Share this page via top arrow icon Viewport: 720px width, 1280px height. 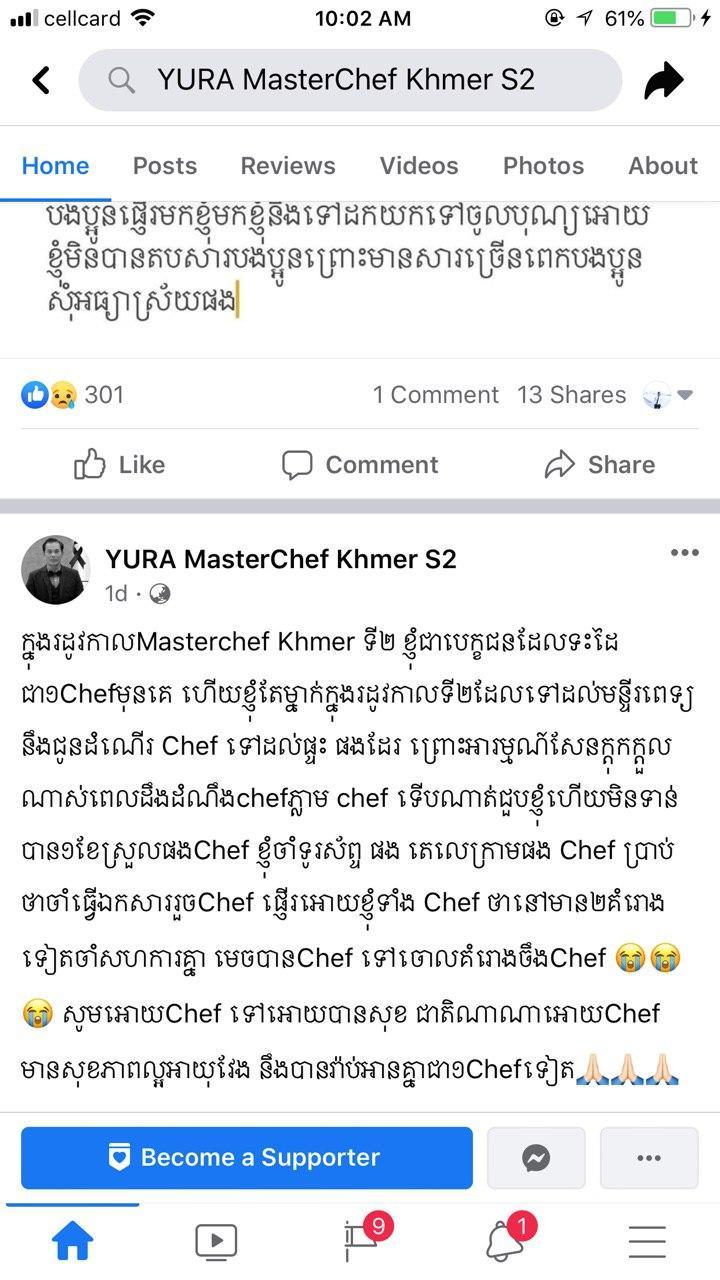click(x=662, y=80)
